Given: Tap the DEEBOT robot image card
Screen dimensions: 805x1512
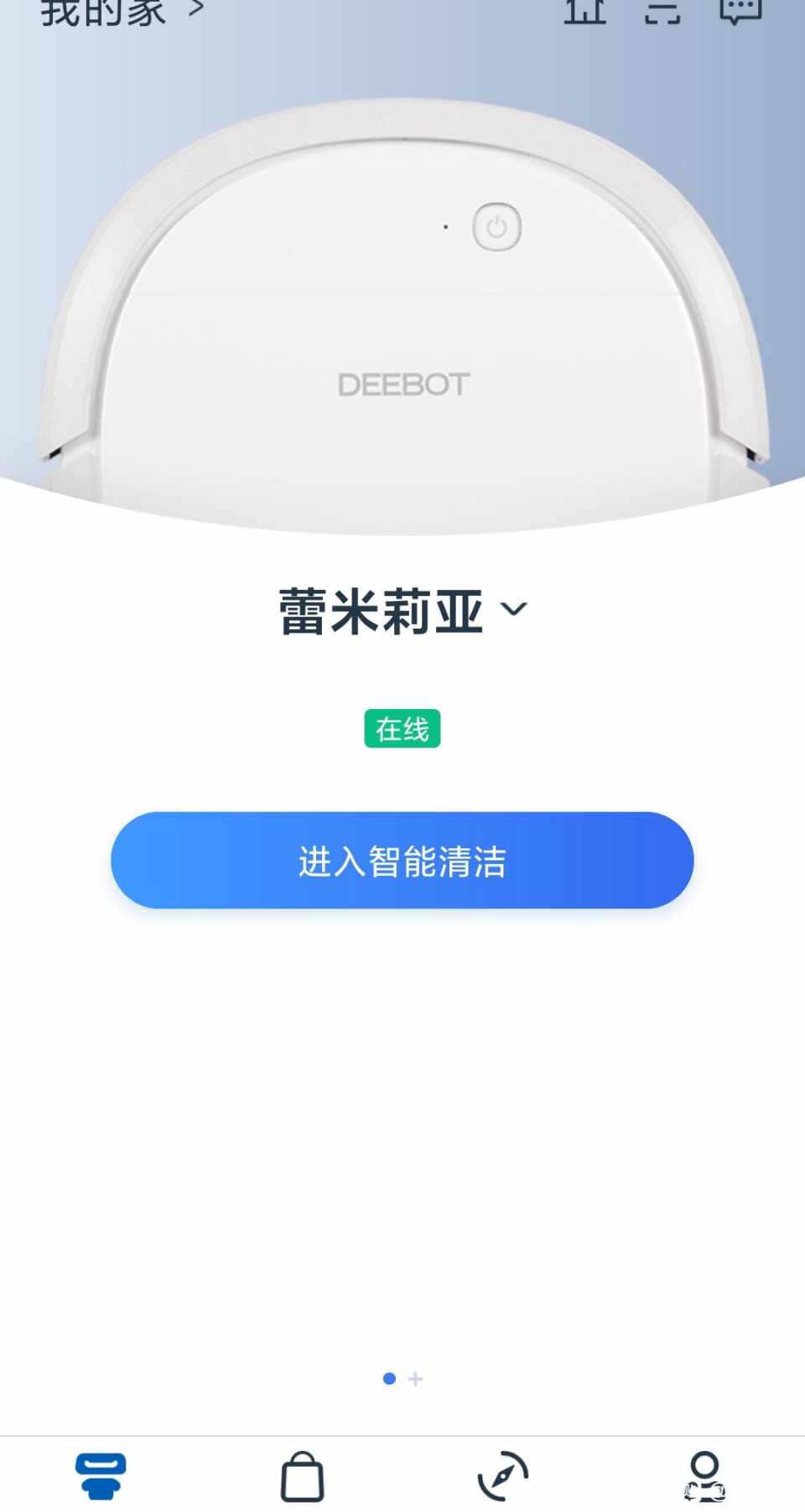Looking at the screenshot, I should click(x=402, y=318).
